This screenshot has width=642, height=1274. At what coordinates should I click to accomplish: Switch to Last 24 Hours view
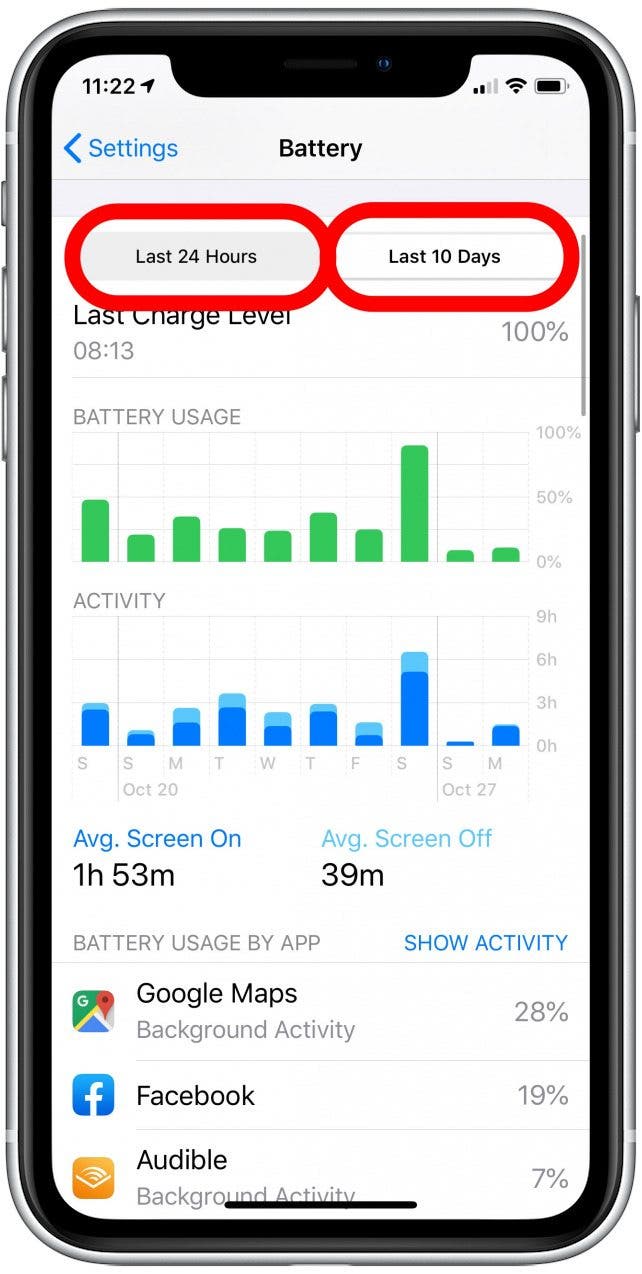[196, 257]
